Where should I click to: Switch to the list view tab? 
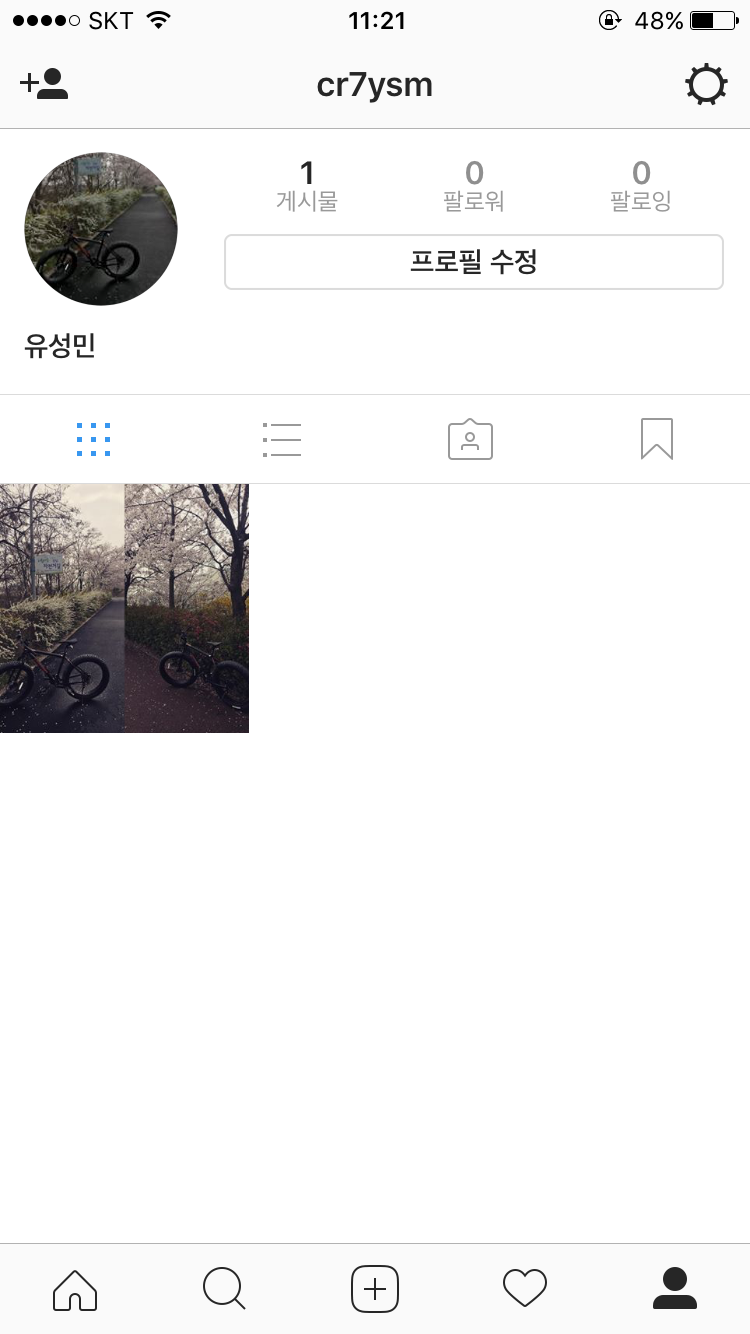pos(281,439)
